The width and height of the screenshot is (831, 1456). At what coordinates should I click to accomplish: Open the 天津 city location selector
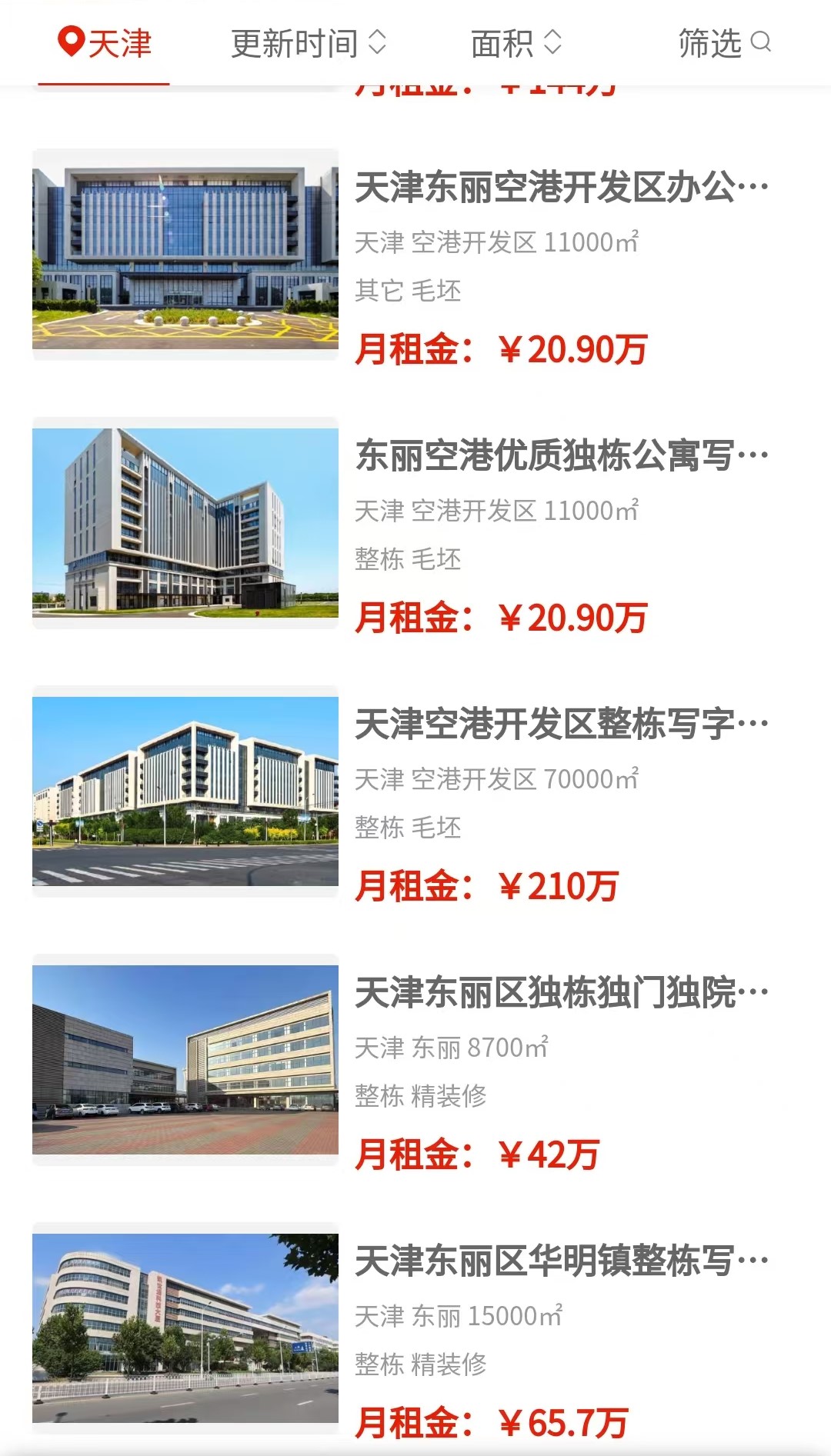point(105,43)
